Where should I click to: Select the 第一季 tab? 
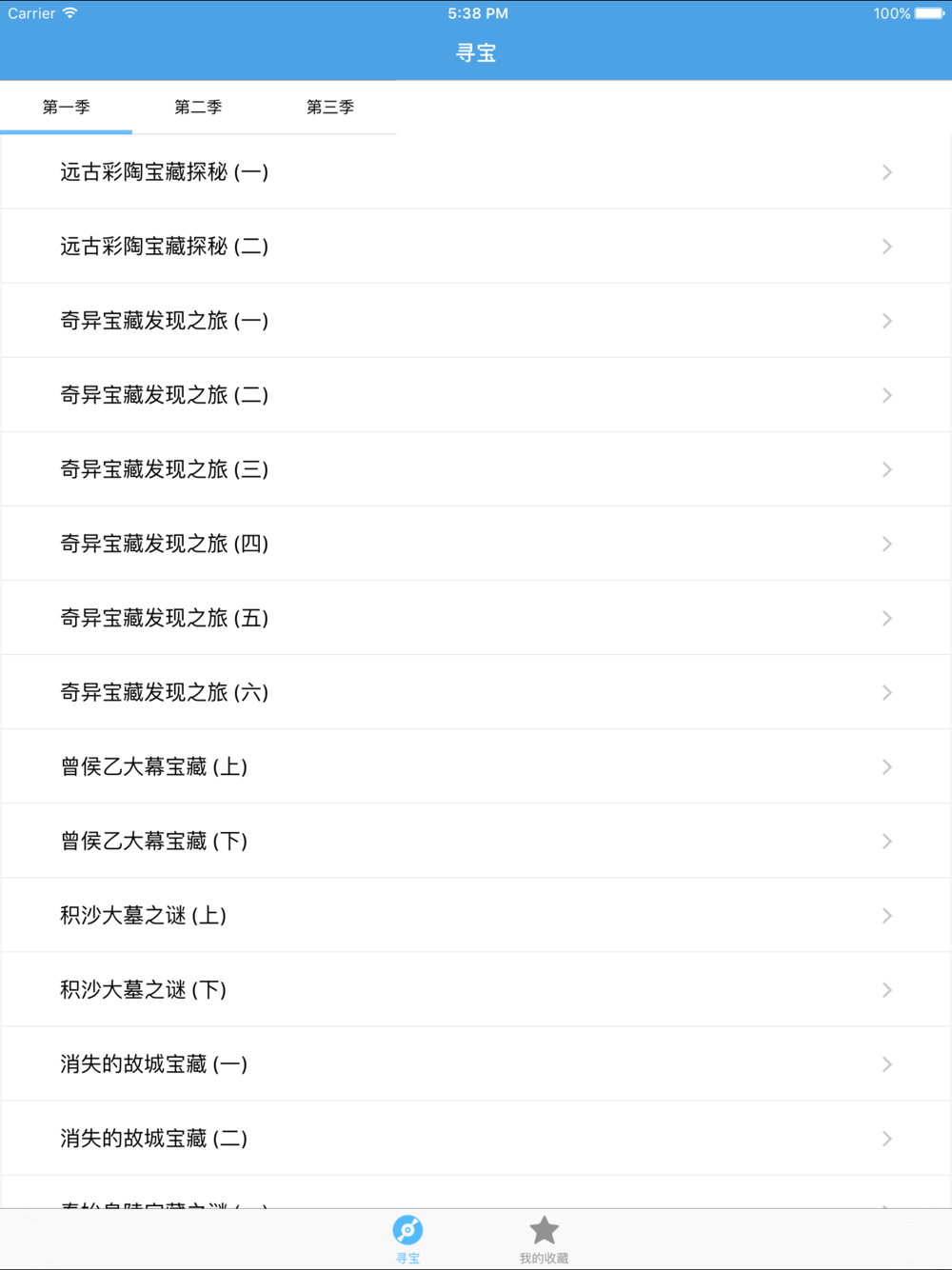pyautogui.click(x=67, y=108)
